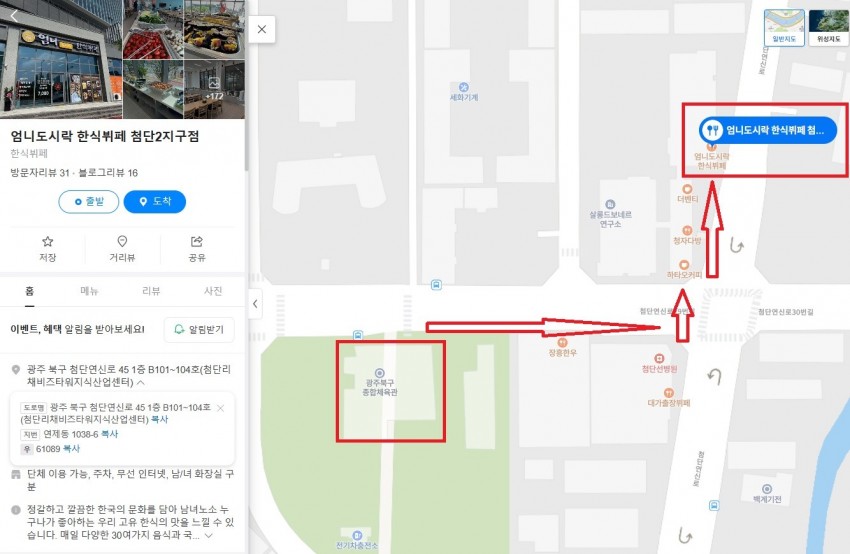Image resolution: width=850 pixels, height=554 pixels.
Task: Copy the postal code 61089
Action: pos(71,449)
